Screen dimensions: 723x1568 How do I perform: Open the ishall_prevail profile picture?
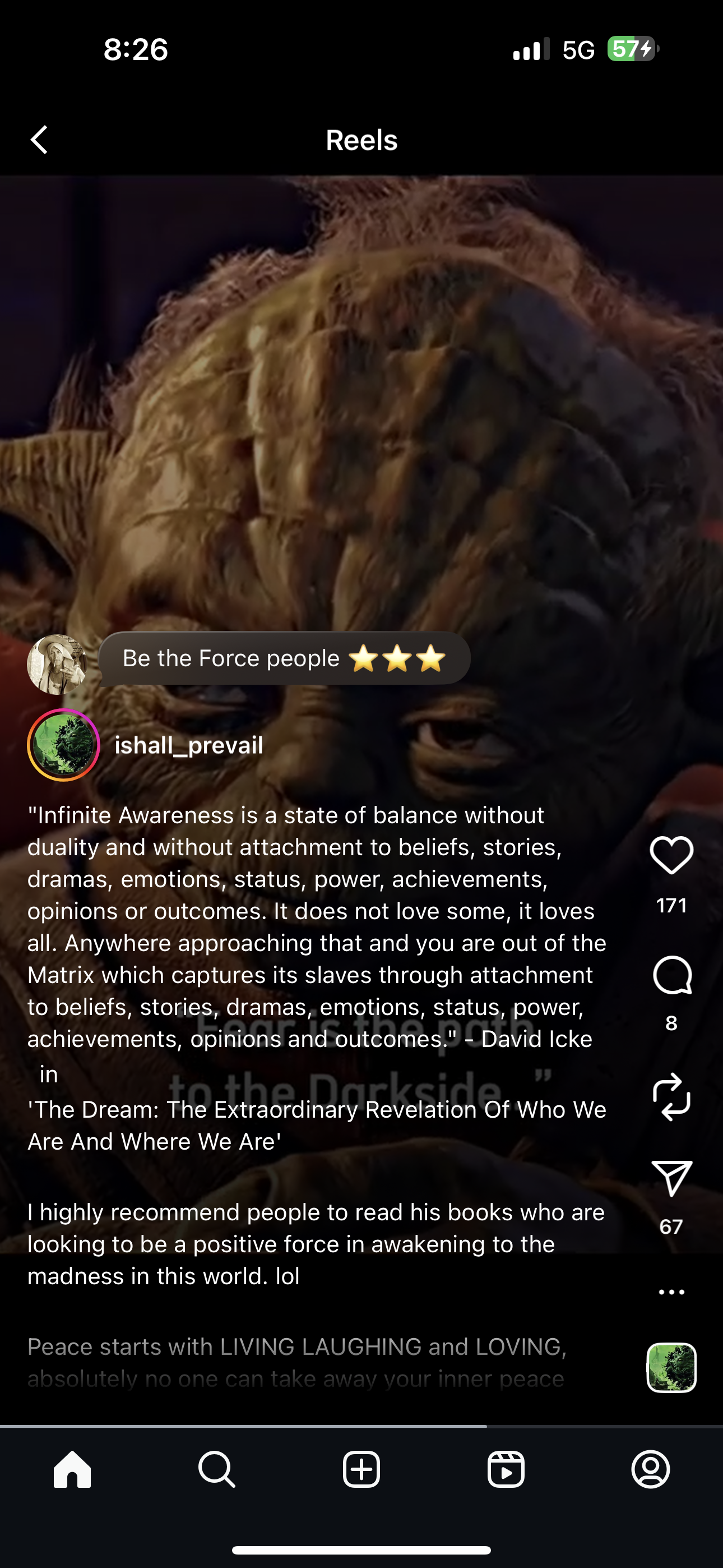63,745
